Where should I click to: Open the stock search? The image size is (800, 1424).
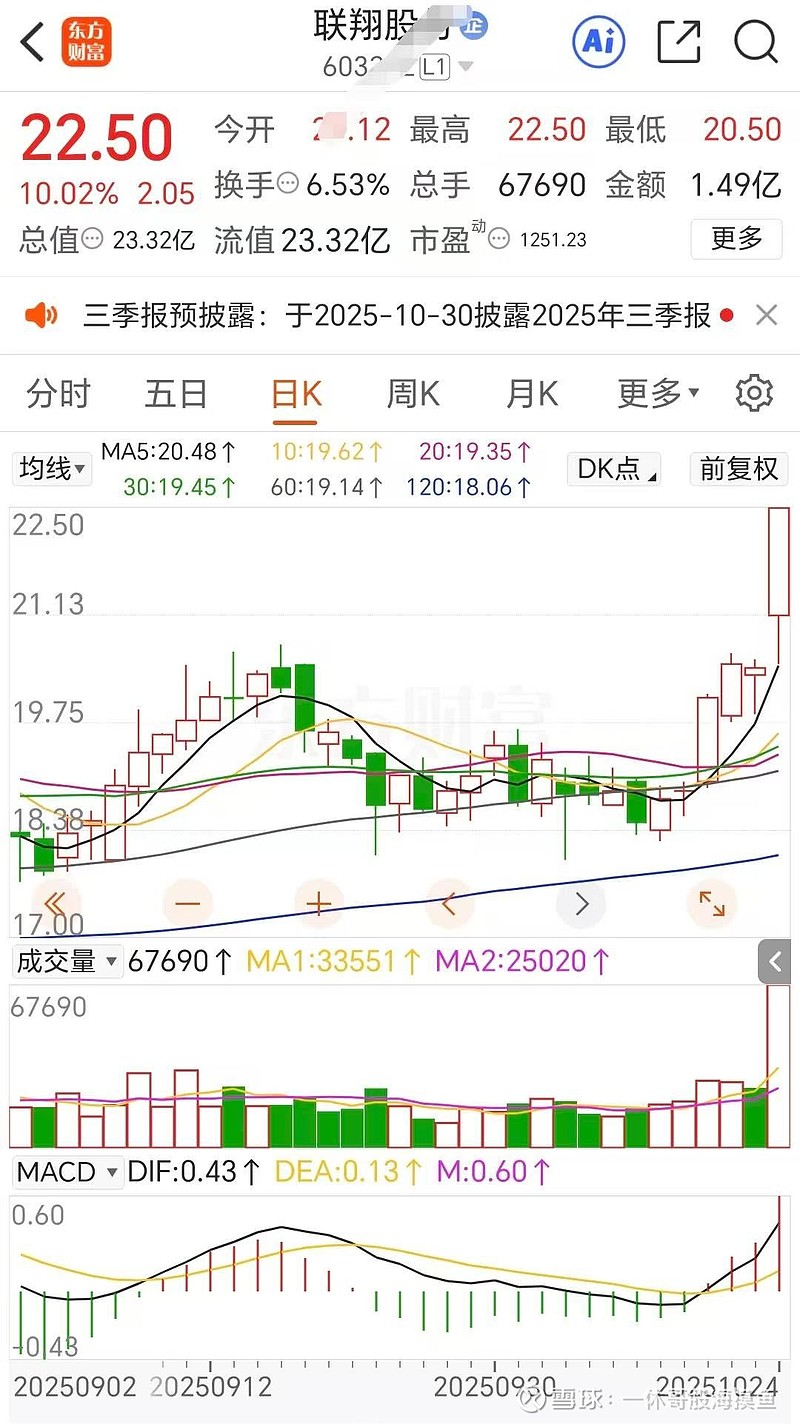coord(756,43)
